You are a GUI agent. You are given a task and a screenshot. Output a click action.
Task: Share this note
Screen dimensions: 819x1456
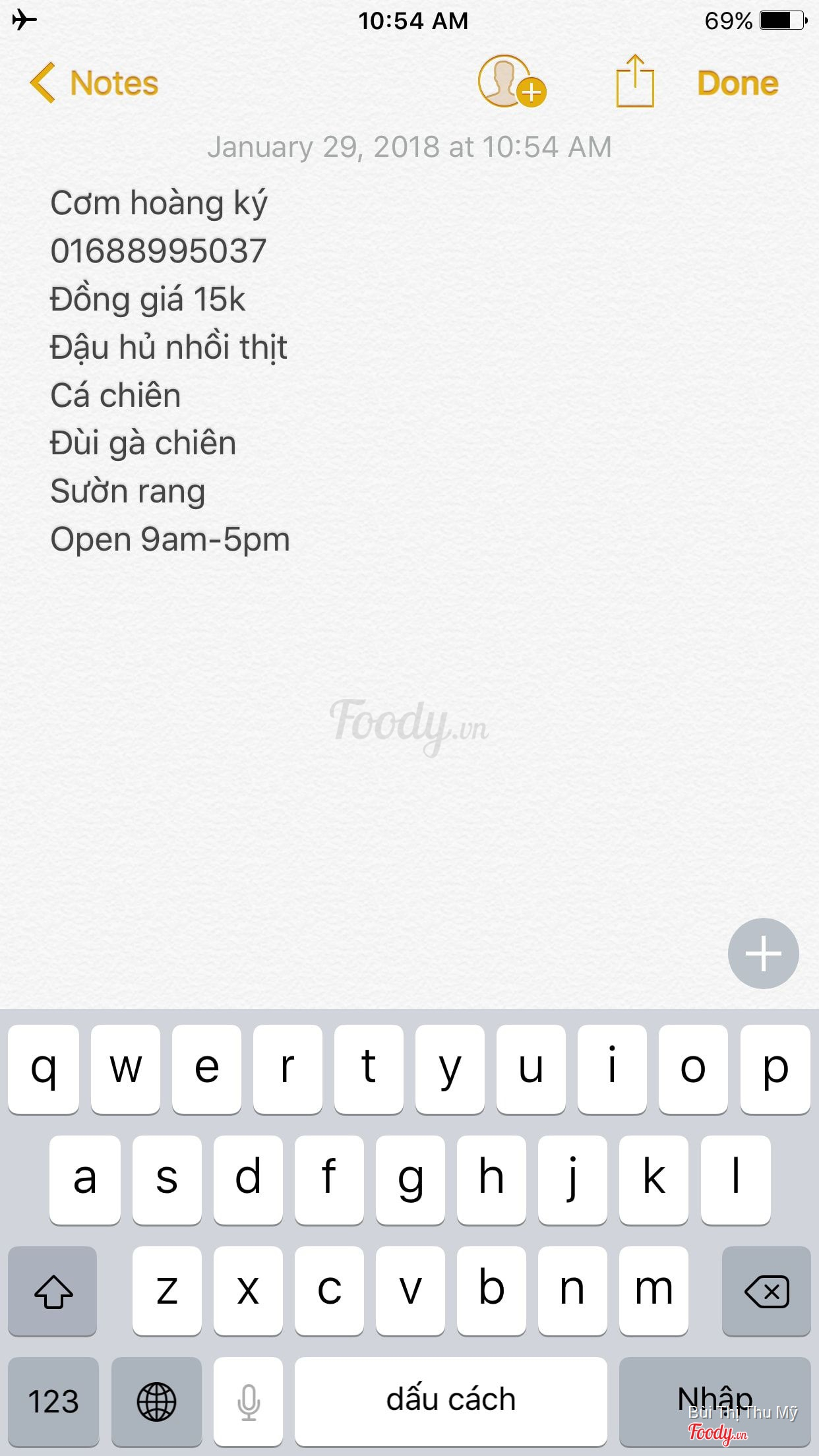pos(634,82)
